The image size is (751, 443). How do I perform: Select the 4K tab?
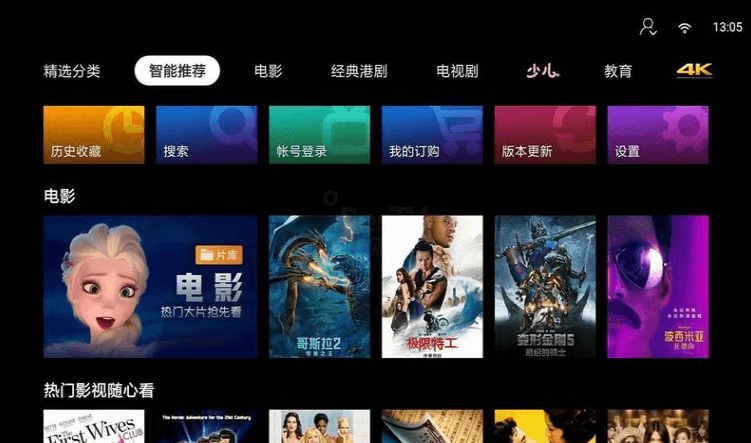coord(693,71)
